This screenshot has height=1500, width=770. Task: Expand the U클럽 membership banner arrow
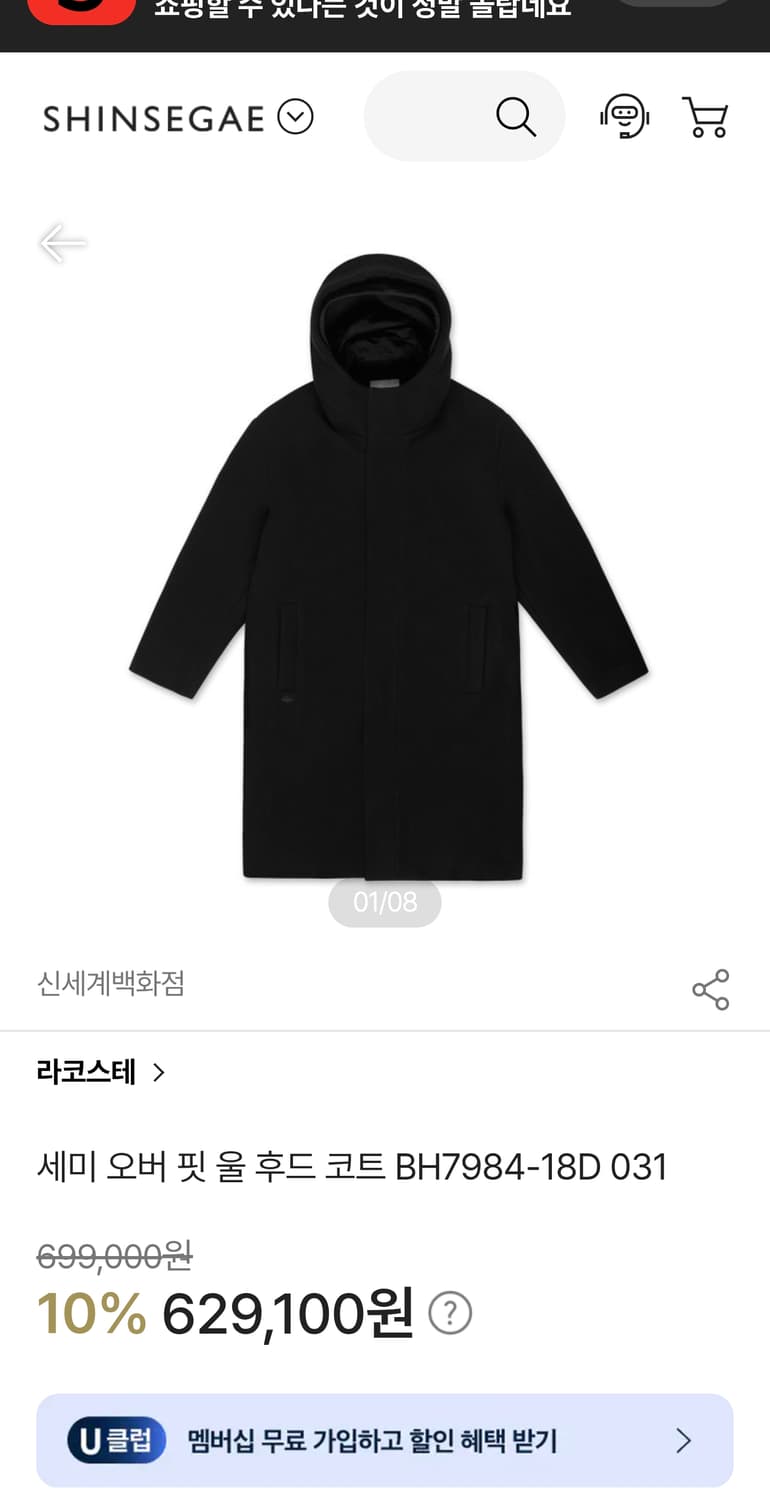[684, 1440]
